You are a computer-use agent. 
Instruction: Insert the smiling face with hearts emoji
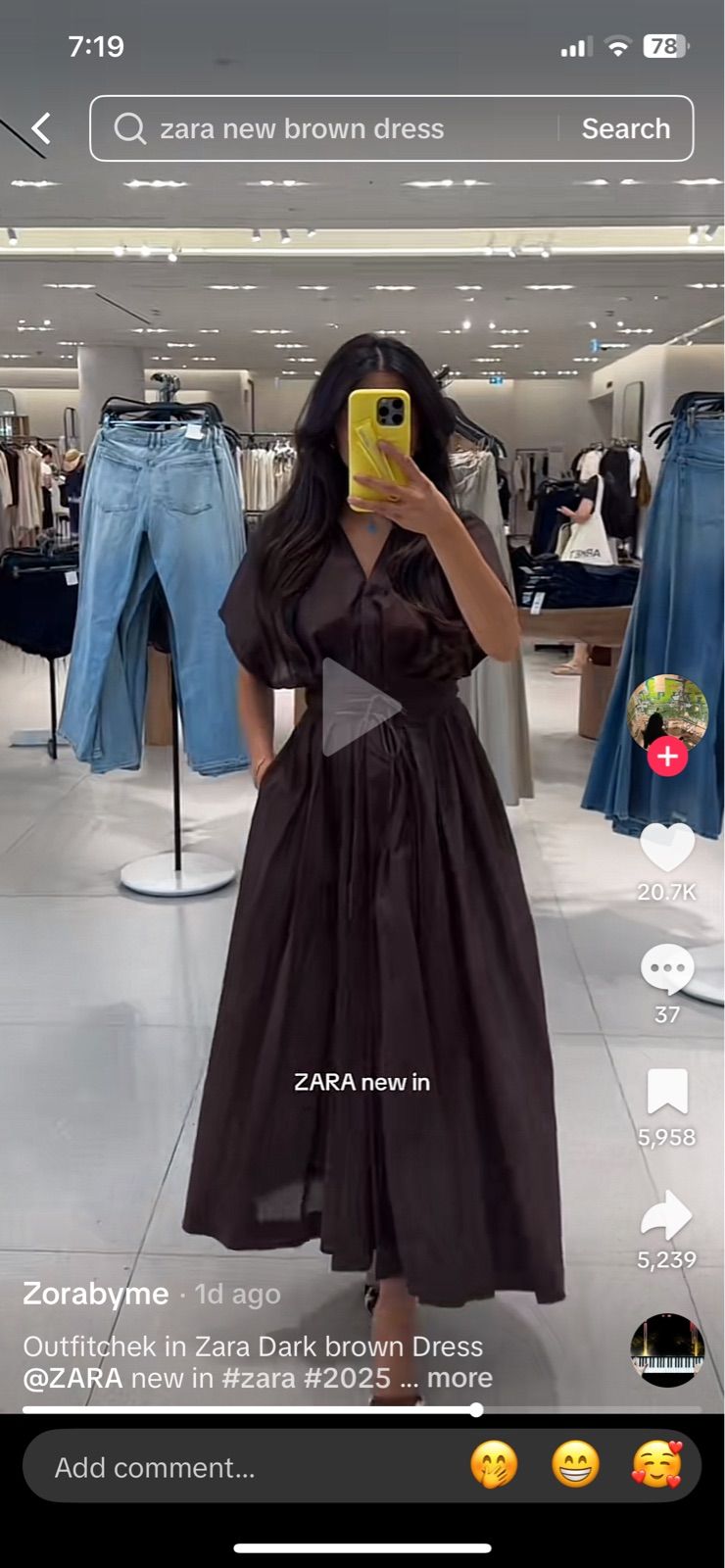coord(656,1466)
